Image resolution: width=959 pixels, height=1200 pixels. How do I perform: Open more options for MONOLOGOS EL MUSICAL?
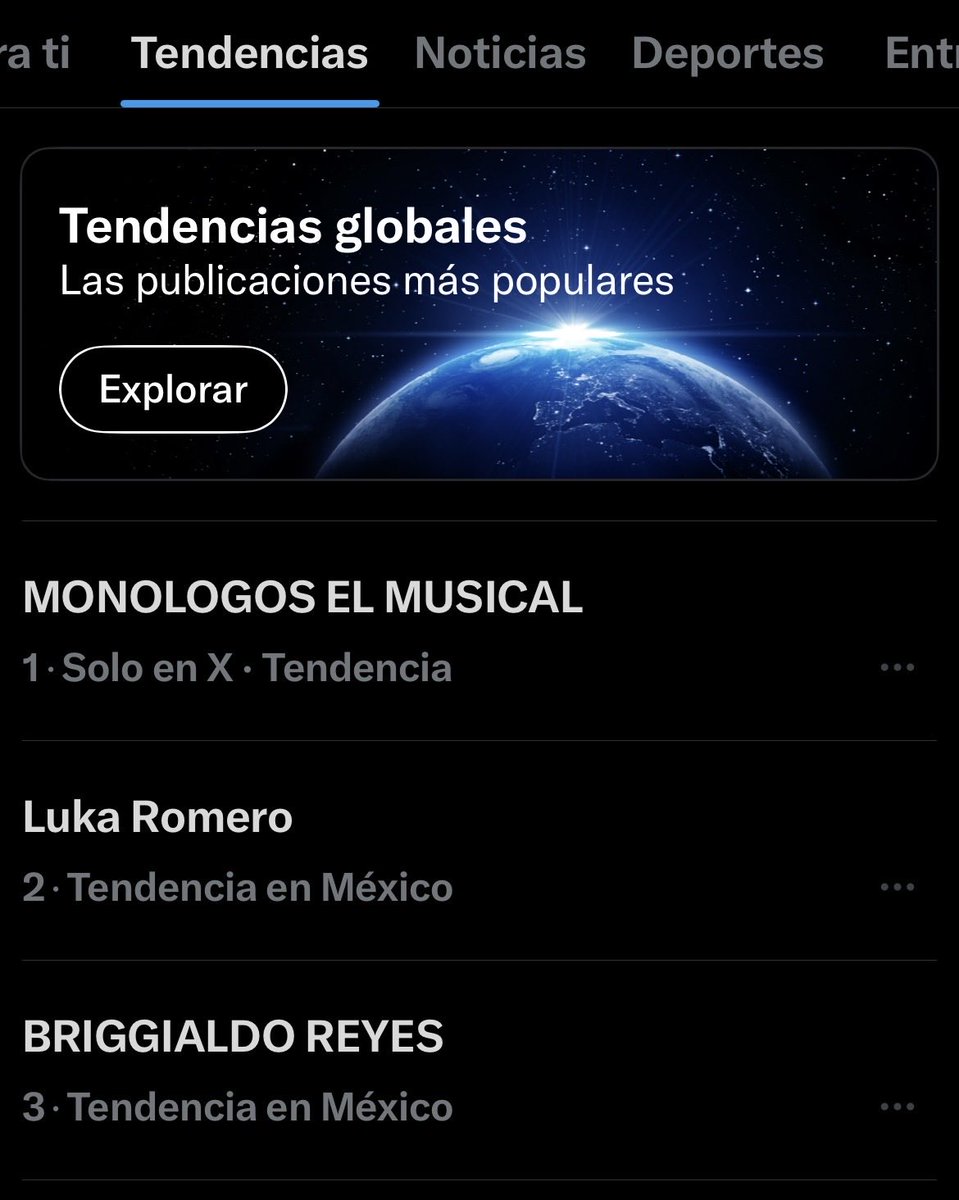point(897,667)
